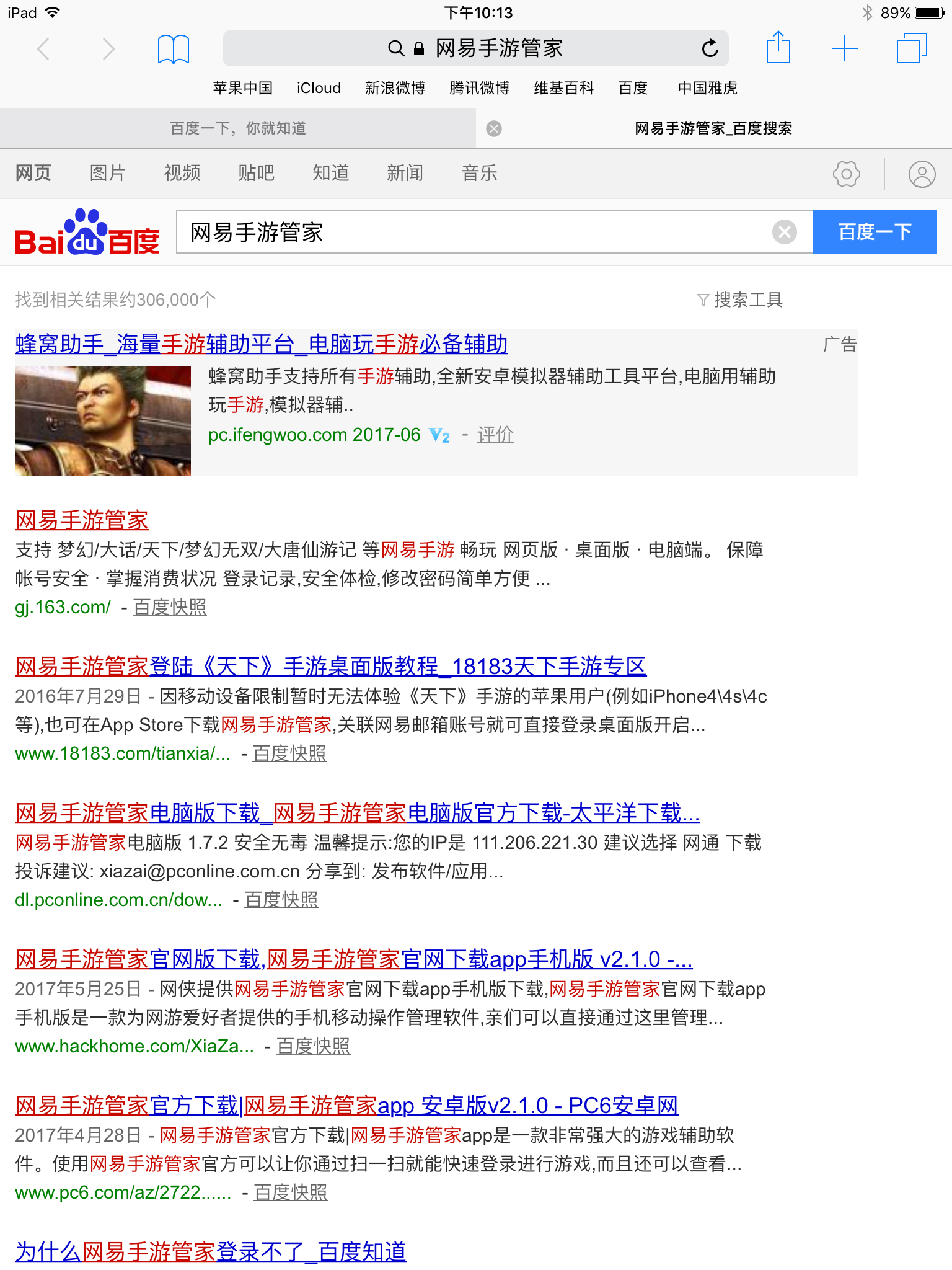Viewport: 952px width, 1270px height.
Task: Reload the page with the refresh icon
Action: (710, 48)
